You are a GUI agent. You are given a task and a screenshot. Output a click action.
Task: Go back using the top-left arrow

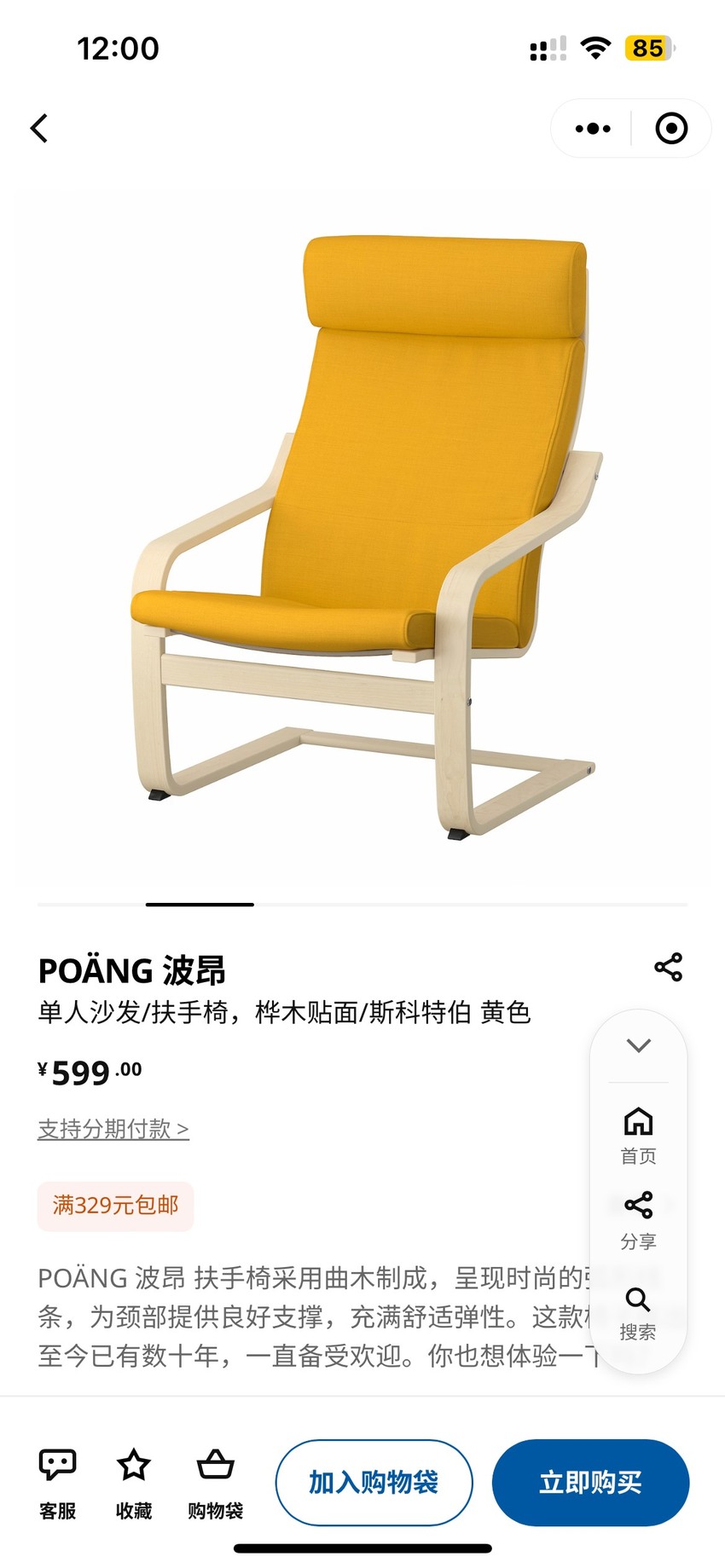(39, 128)
